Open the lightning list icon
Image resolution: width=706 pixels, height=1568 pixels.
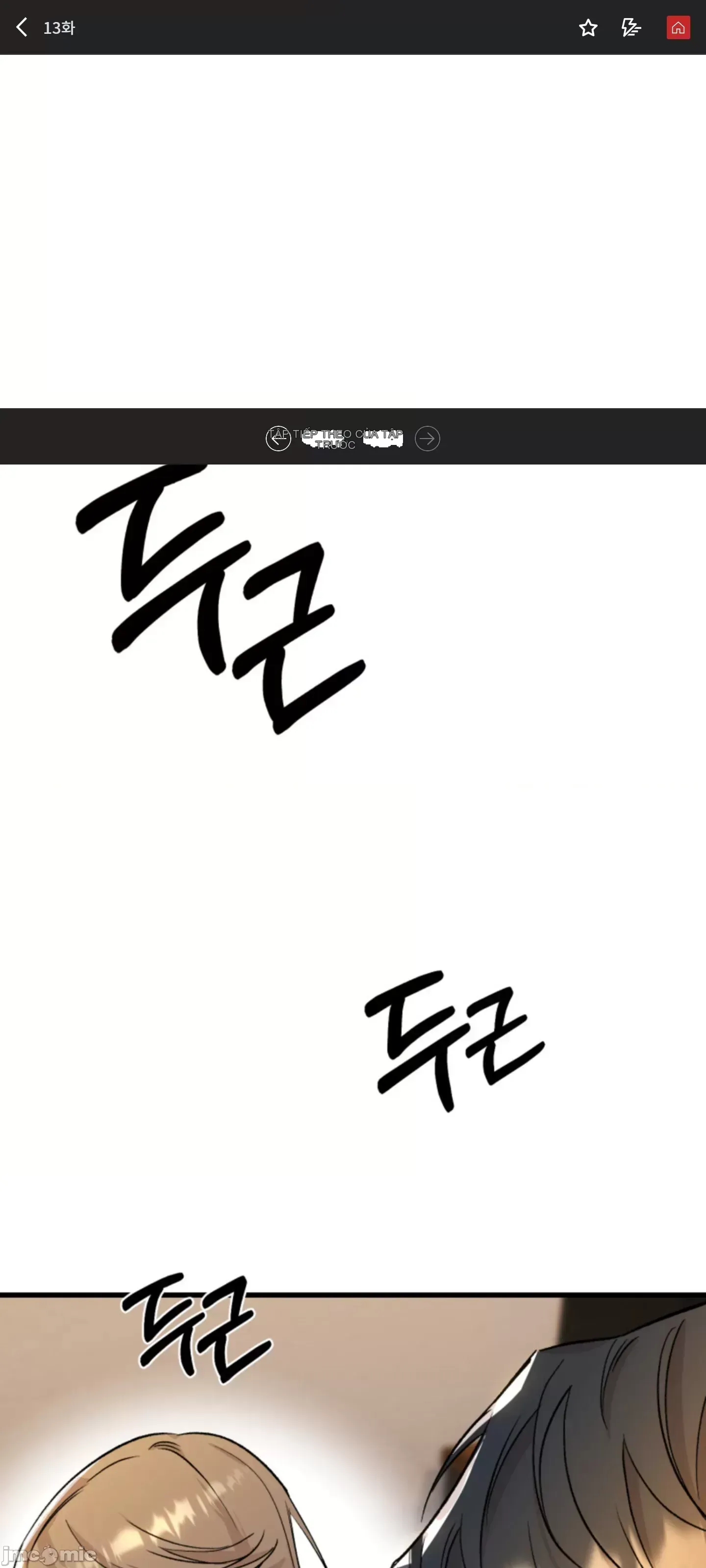(631, 27)
